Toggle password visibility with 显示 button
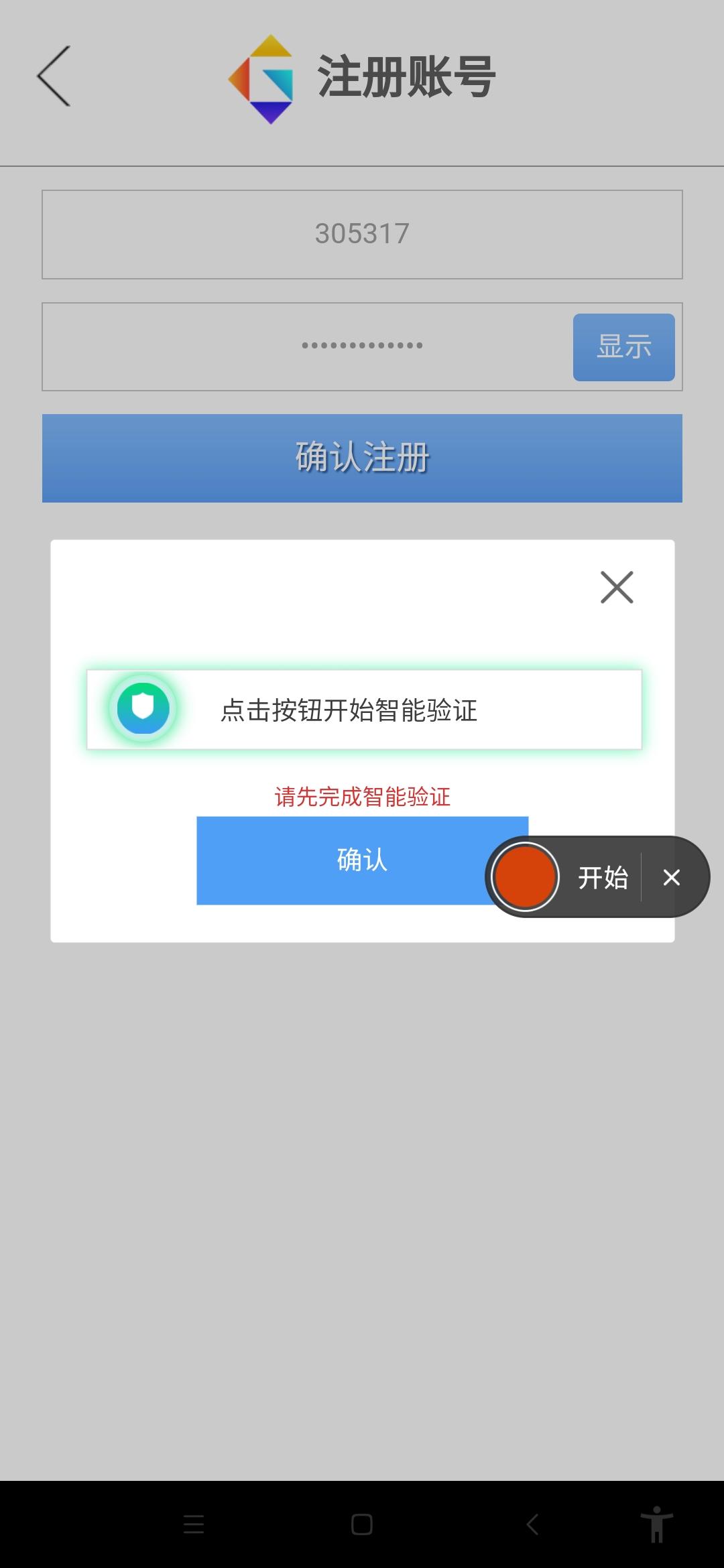Screen dimensions: 724x1568 tap(624, 346)
